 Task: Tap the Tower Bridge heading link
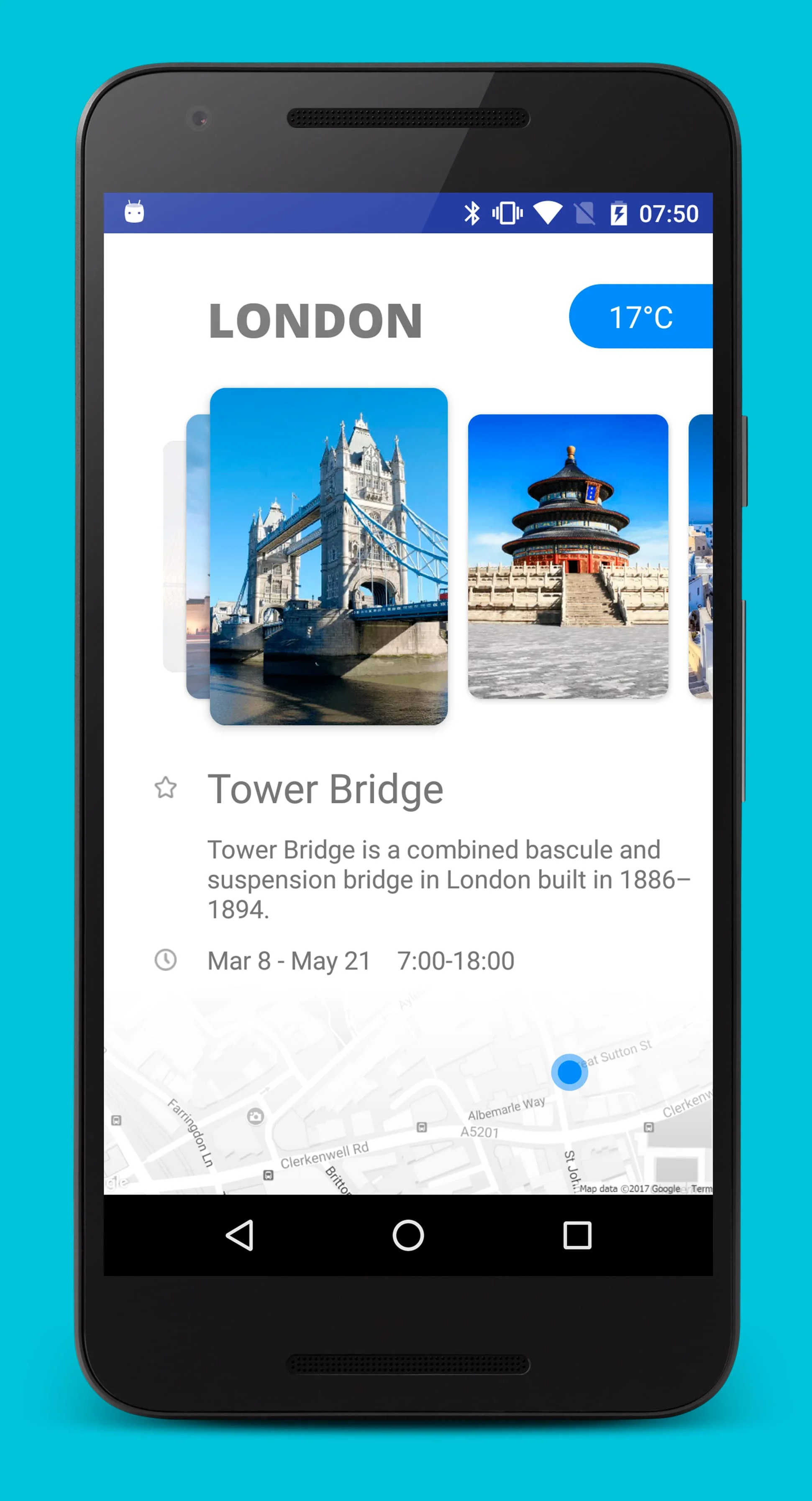(x=325, y=788)
